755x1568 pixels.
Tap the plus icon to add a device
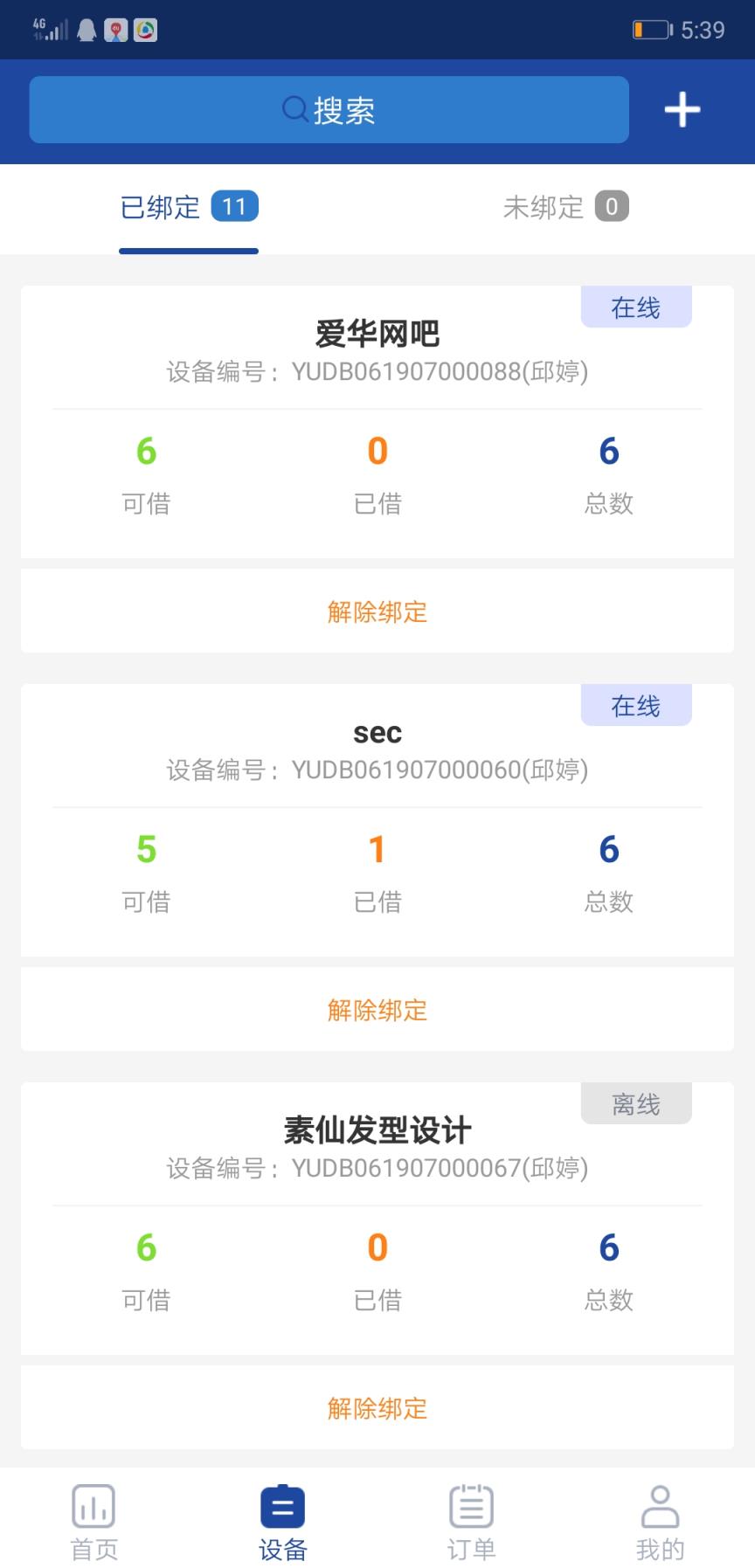[682, 109]
